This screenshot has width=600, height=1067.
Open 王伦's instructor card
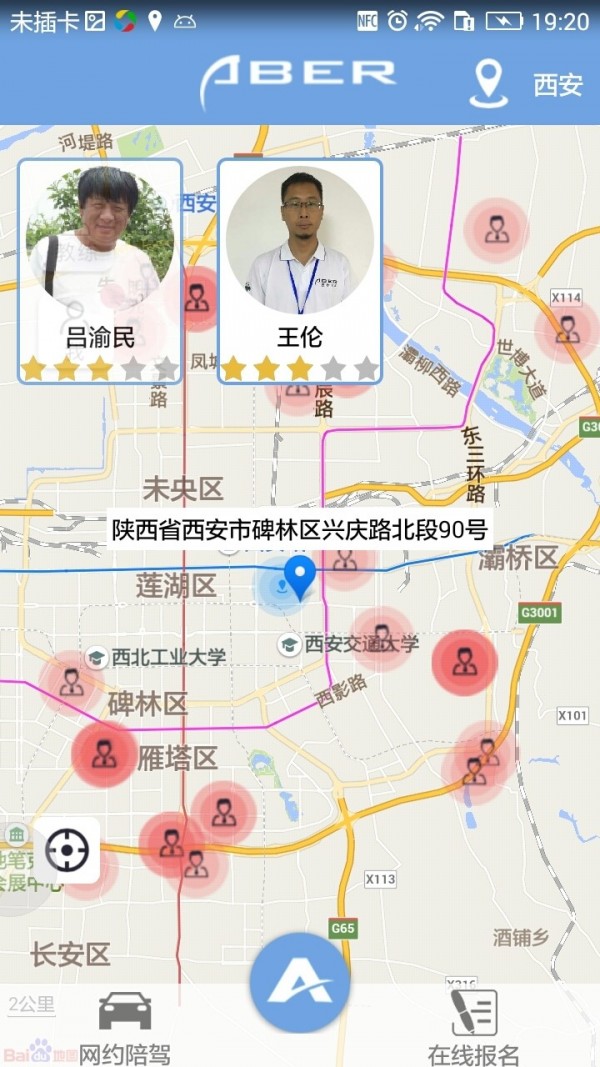(x=300, y=271)
